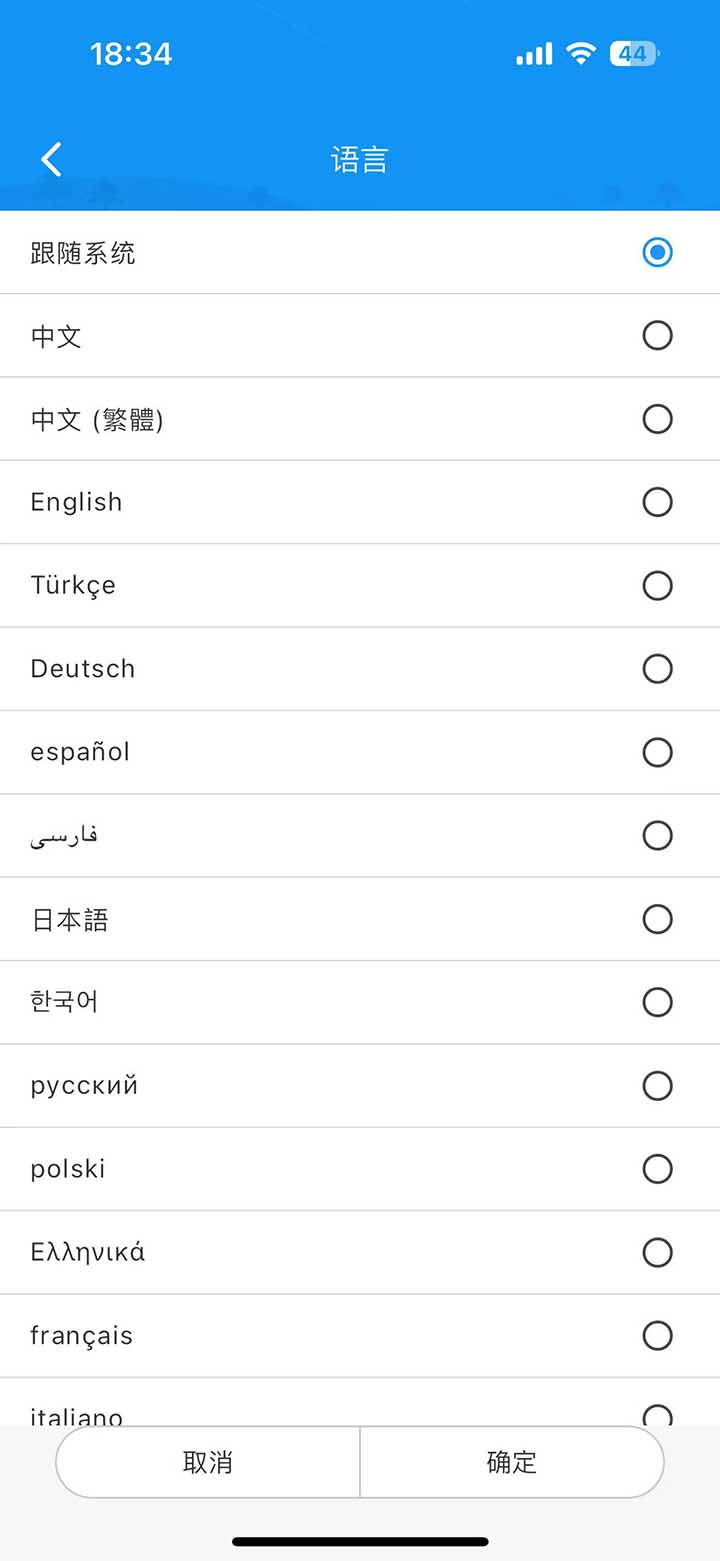Tap the back arrow to exit language settings
This screenshot has width=720, height=1561.
pos(51,159)
